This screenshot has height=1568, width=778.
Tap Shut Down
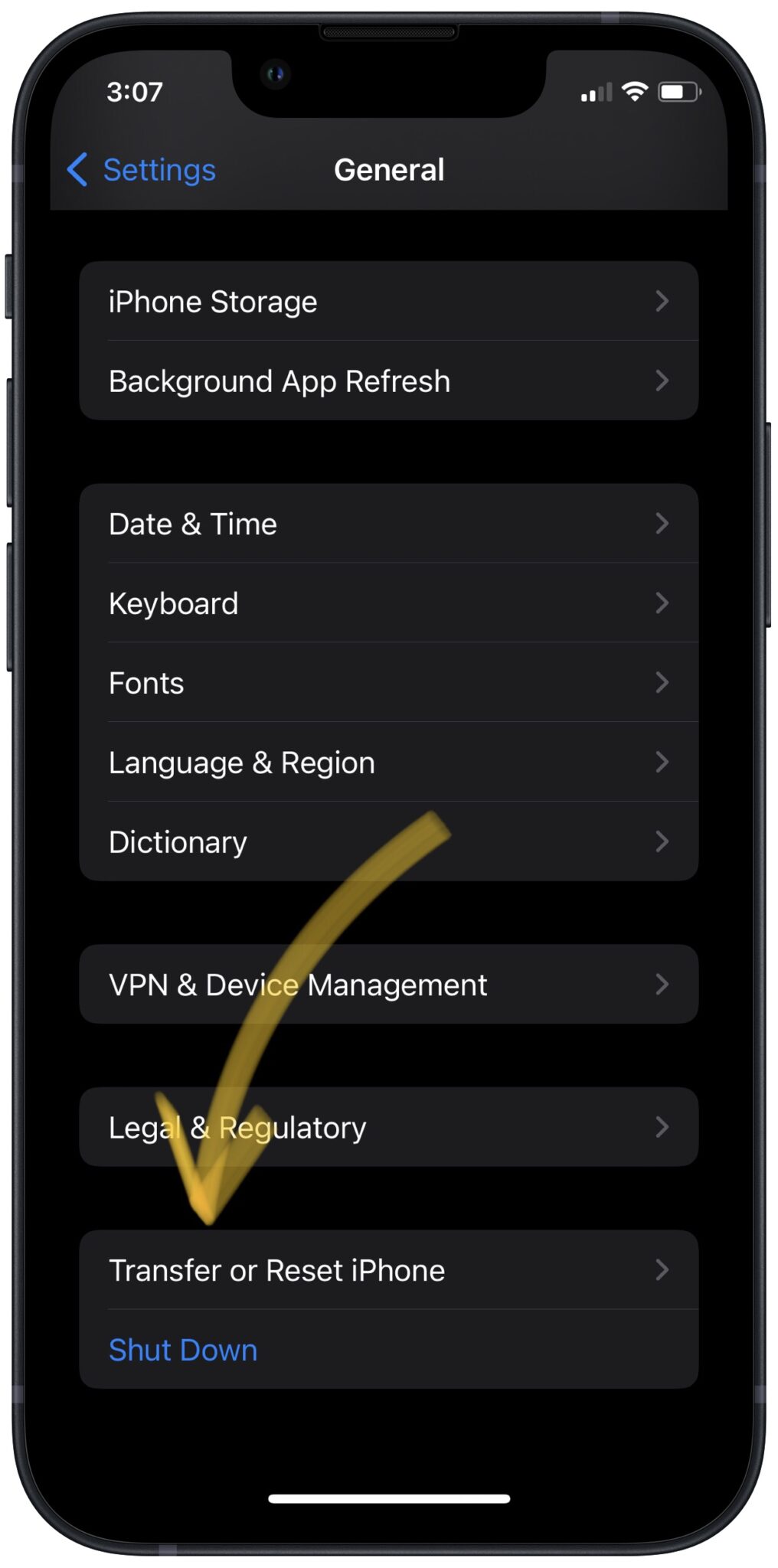click(x=183, y=1350)
